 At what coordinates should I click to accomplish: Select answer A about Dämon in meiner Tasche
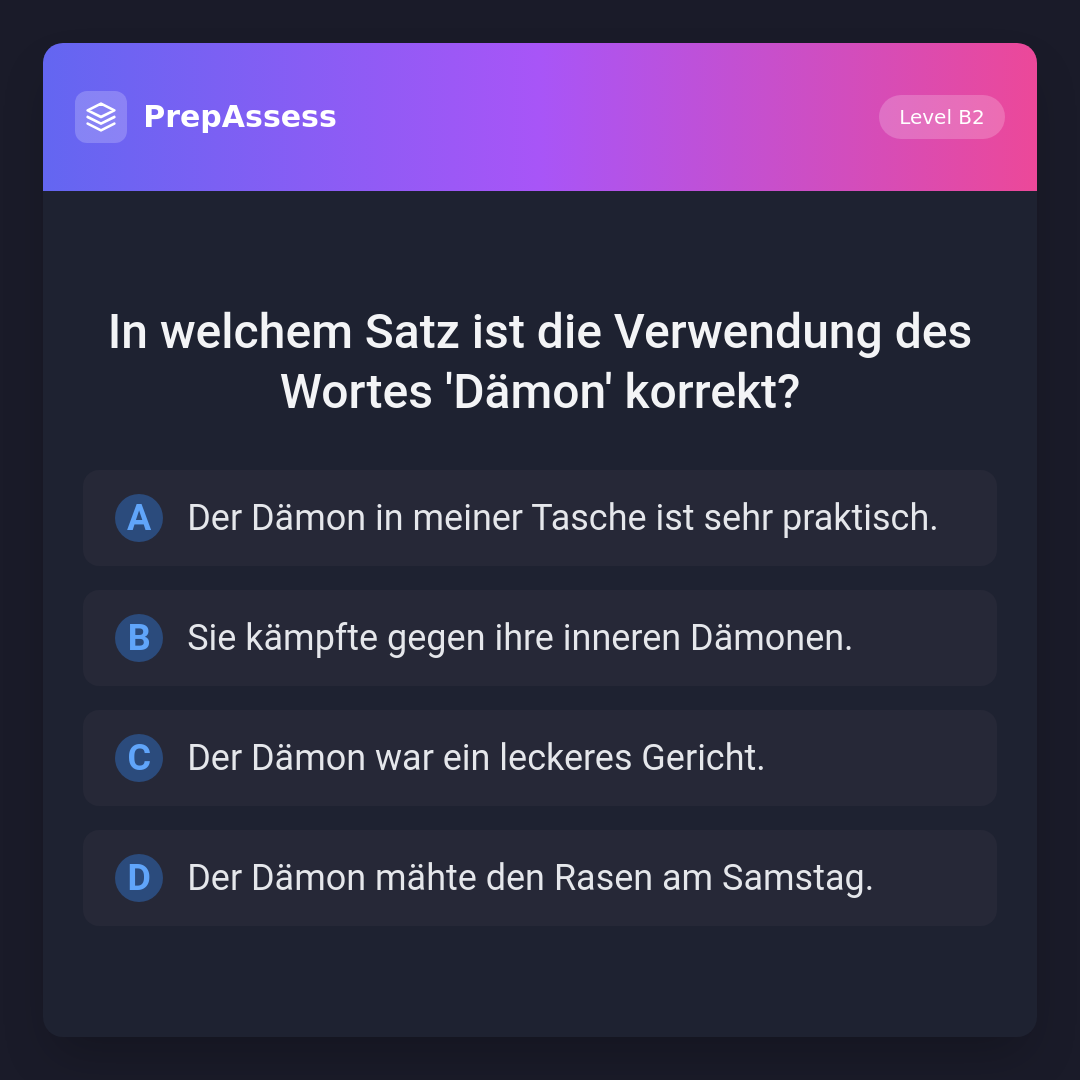[x=540, y=518]
